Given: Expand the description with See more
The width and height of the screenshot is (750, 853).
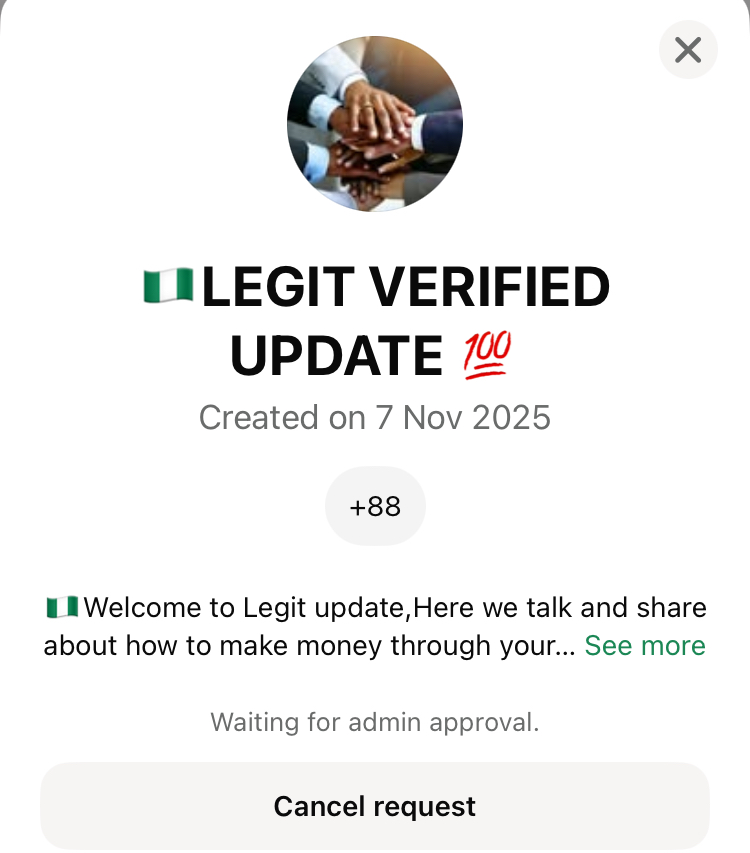Looking at the screenshot, I should click(x=645, y=646).
